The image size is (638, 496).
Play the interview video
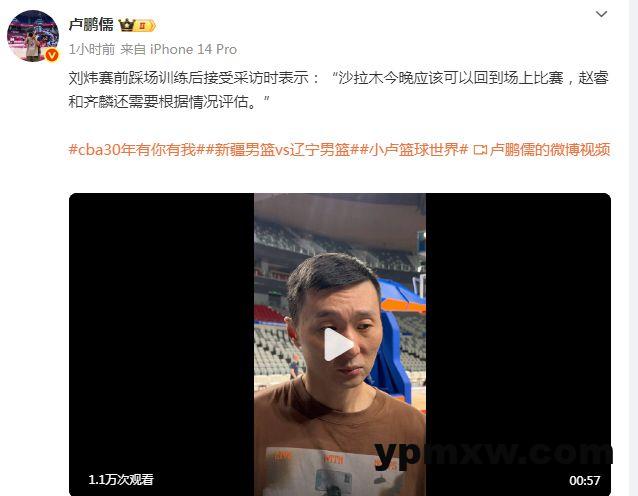pos(339,344)
